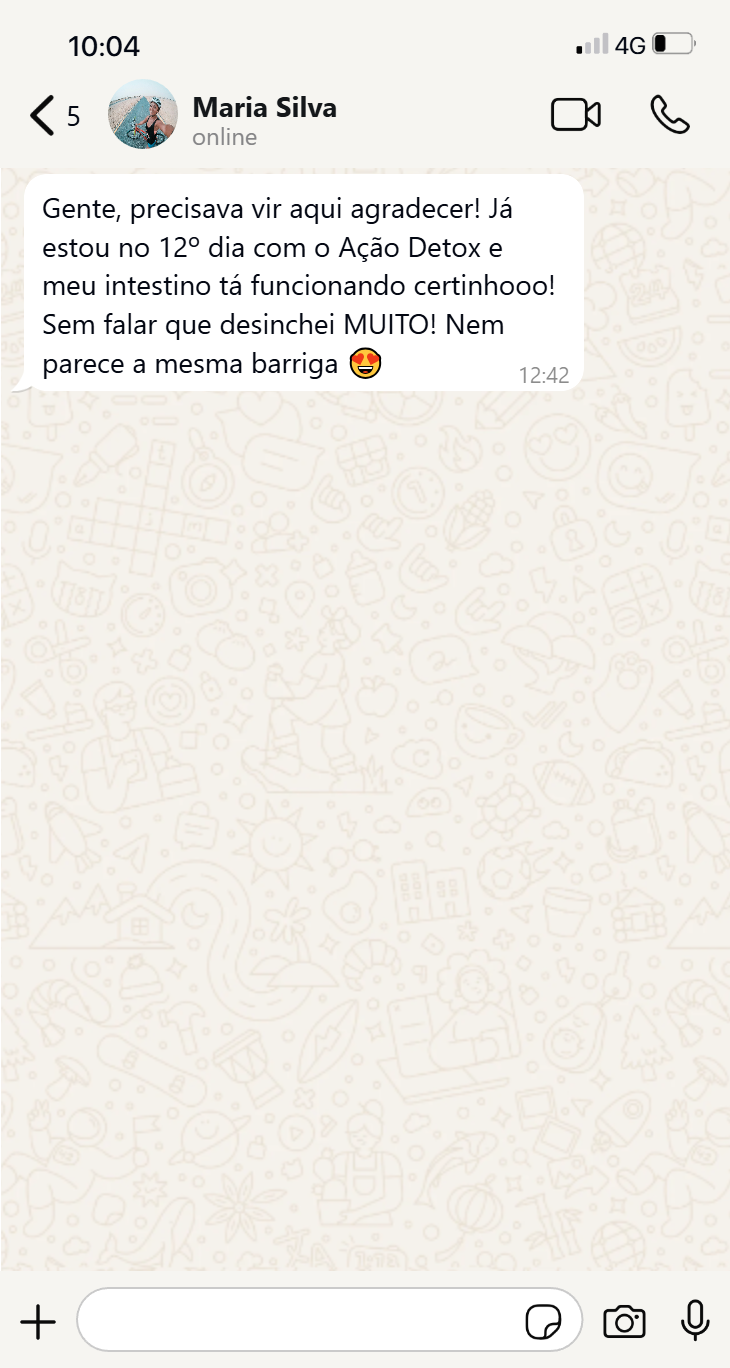Open Maria Silva contact info
Screen dimensions: 730x1368
pos(264,119)
